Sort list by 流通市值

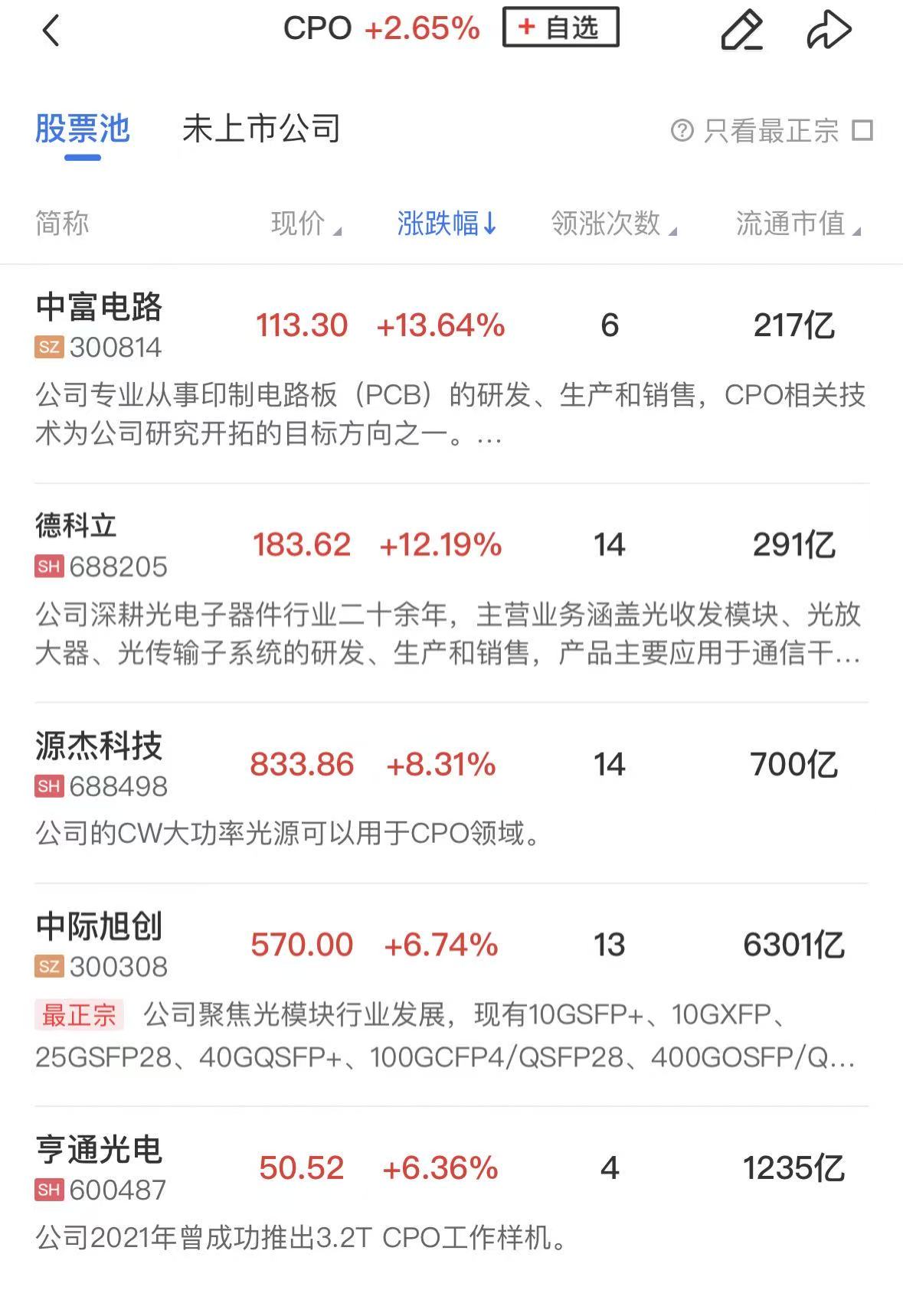click(x=797, y=224)
